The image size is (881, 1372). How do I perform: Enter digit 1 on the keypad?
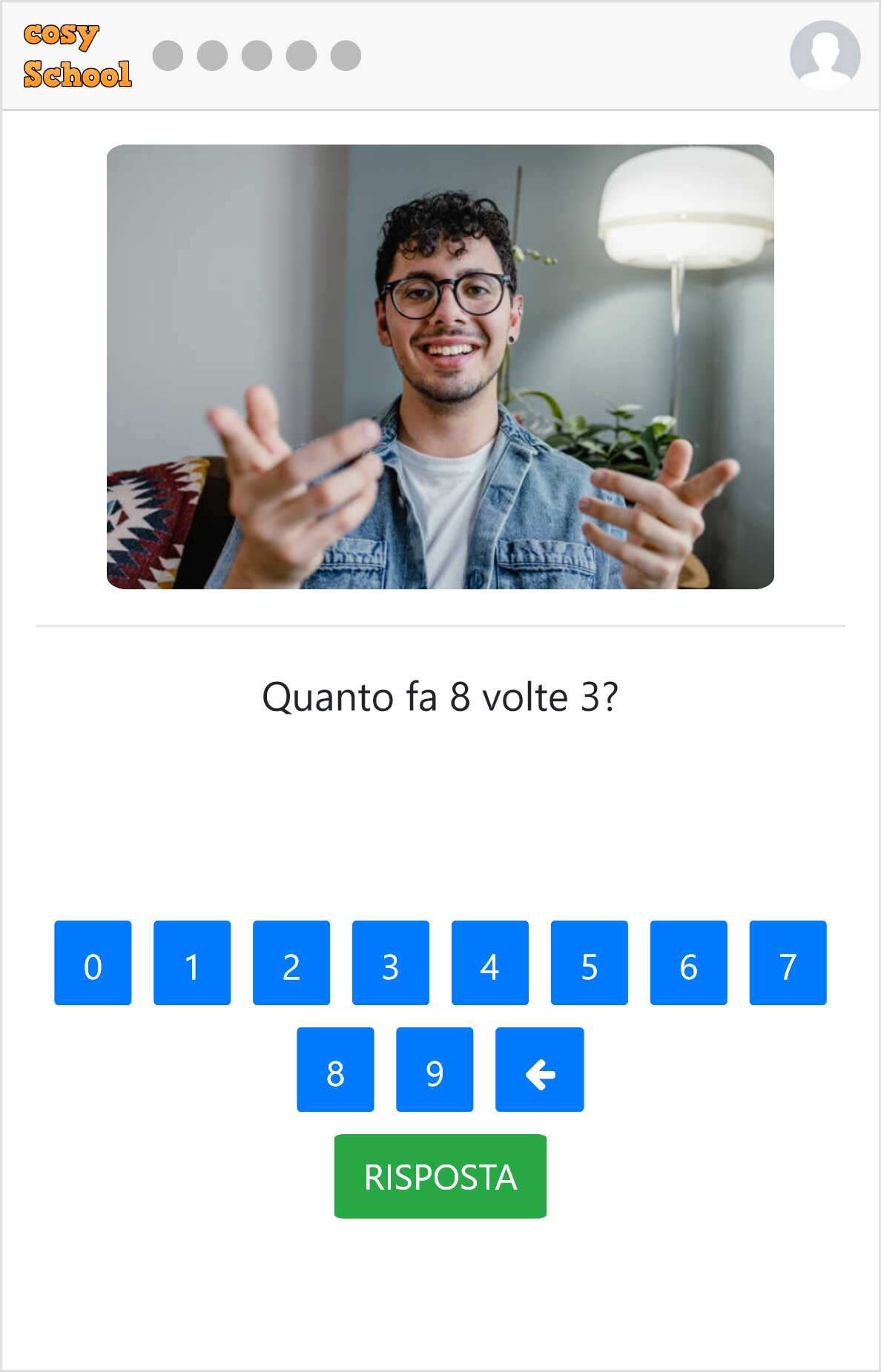coord(192,963)
